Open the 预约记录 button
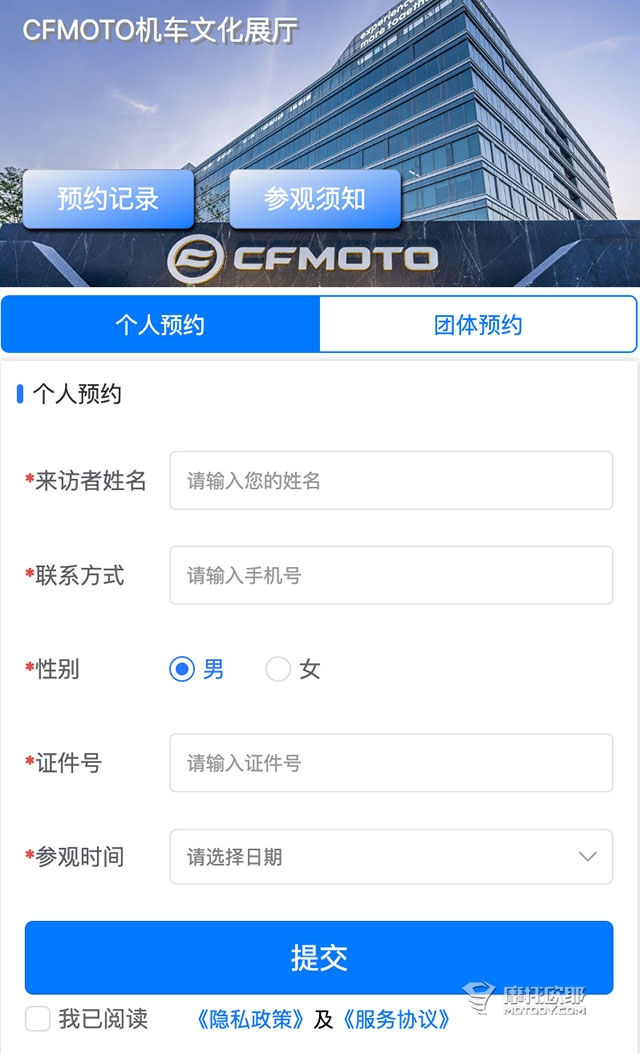Screen dimensions: 640x1054 coord(108,199)
